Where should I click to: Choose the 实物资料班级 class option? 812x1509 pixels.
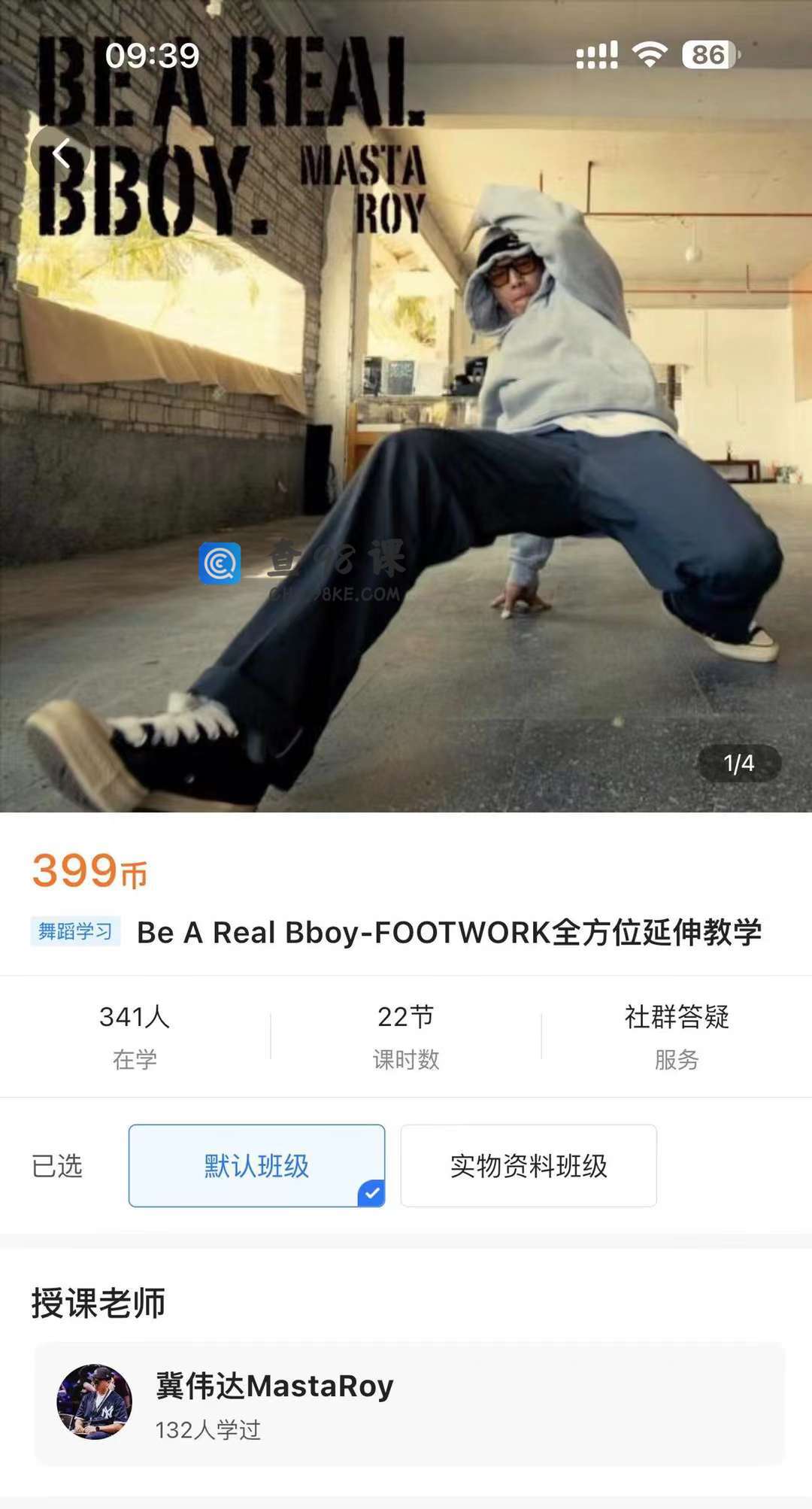[x=529, y=1166]
